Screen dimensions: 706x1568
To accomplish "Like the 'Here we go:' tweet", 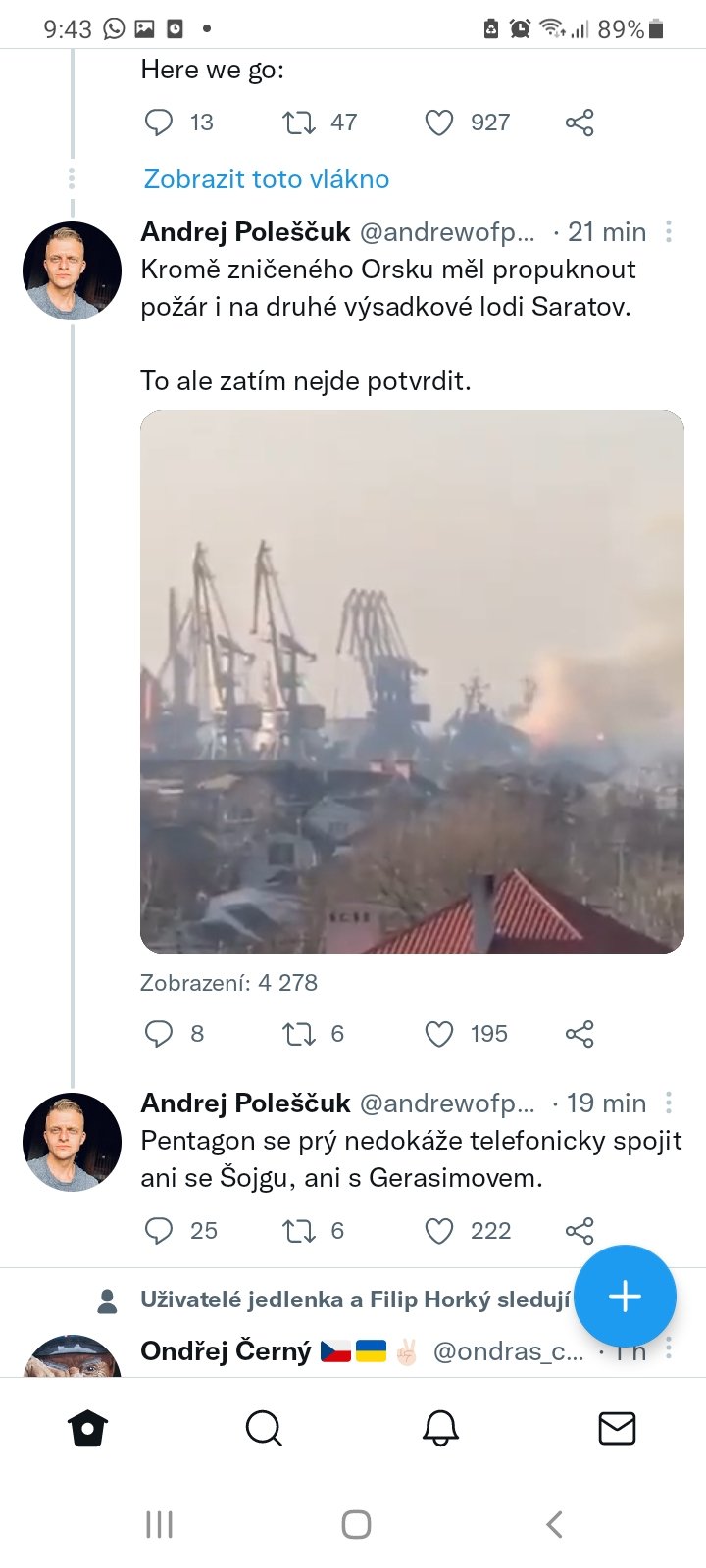I will pos(438,122).
